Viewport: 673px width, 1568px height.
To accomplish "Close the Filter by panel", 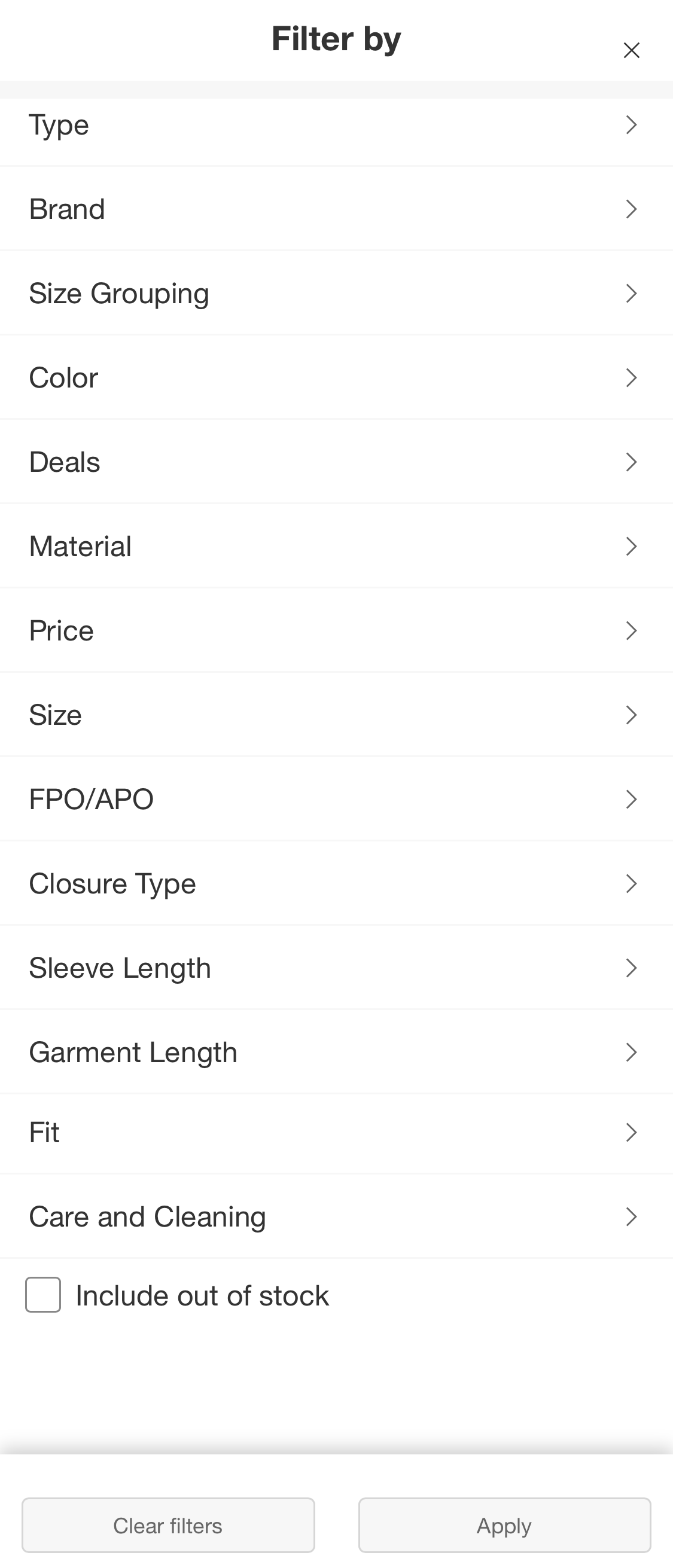I will [x=632, y=50].
